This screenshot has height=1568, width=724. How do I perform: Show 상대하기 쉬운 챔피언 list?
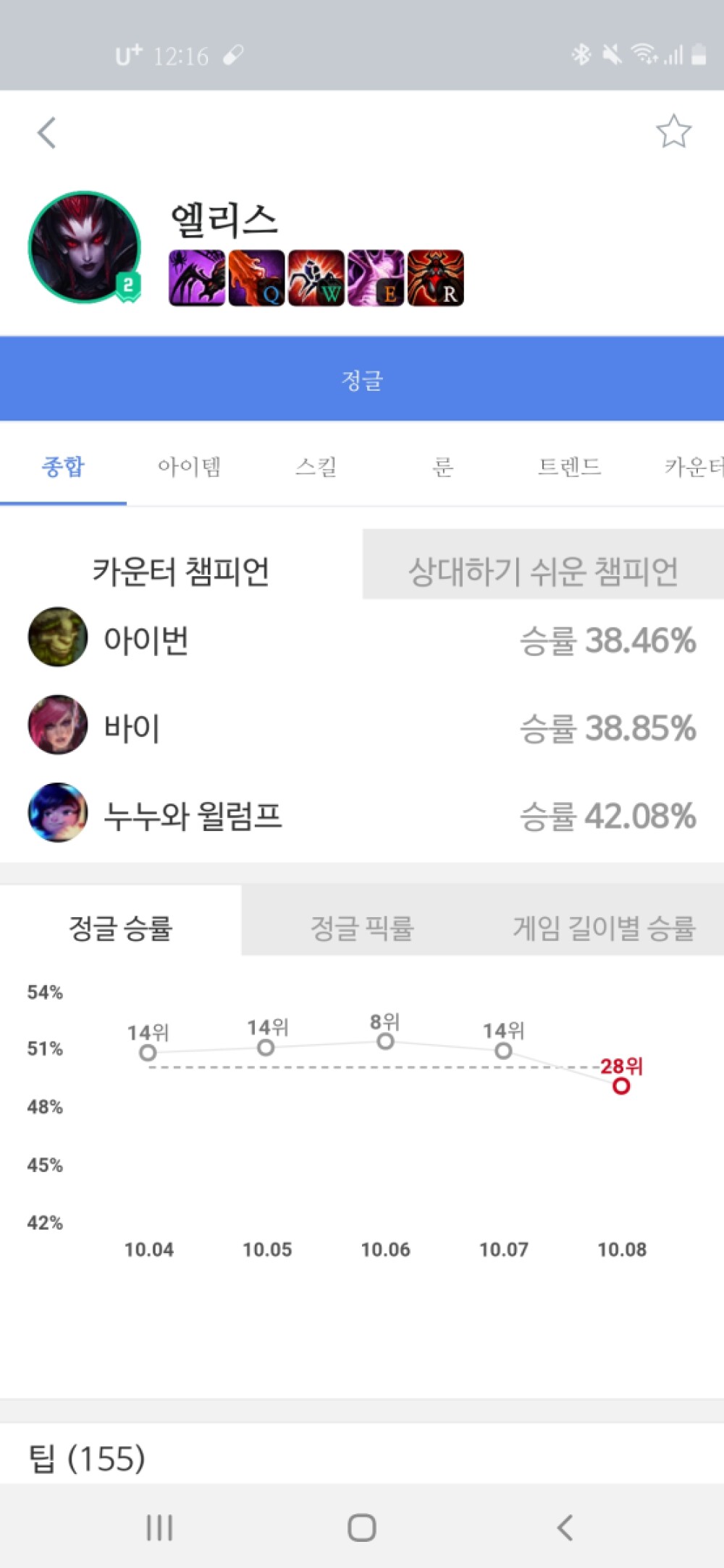[543, 571]
